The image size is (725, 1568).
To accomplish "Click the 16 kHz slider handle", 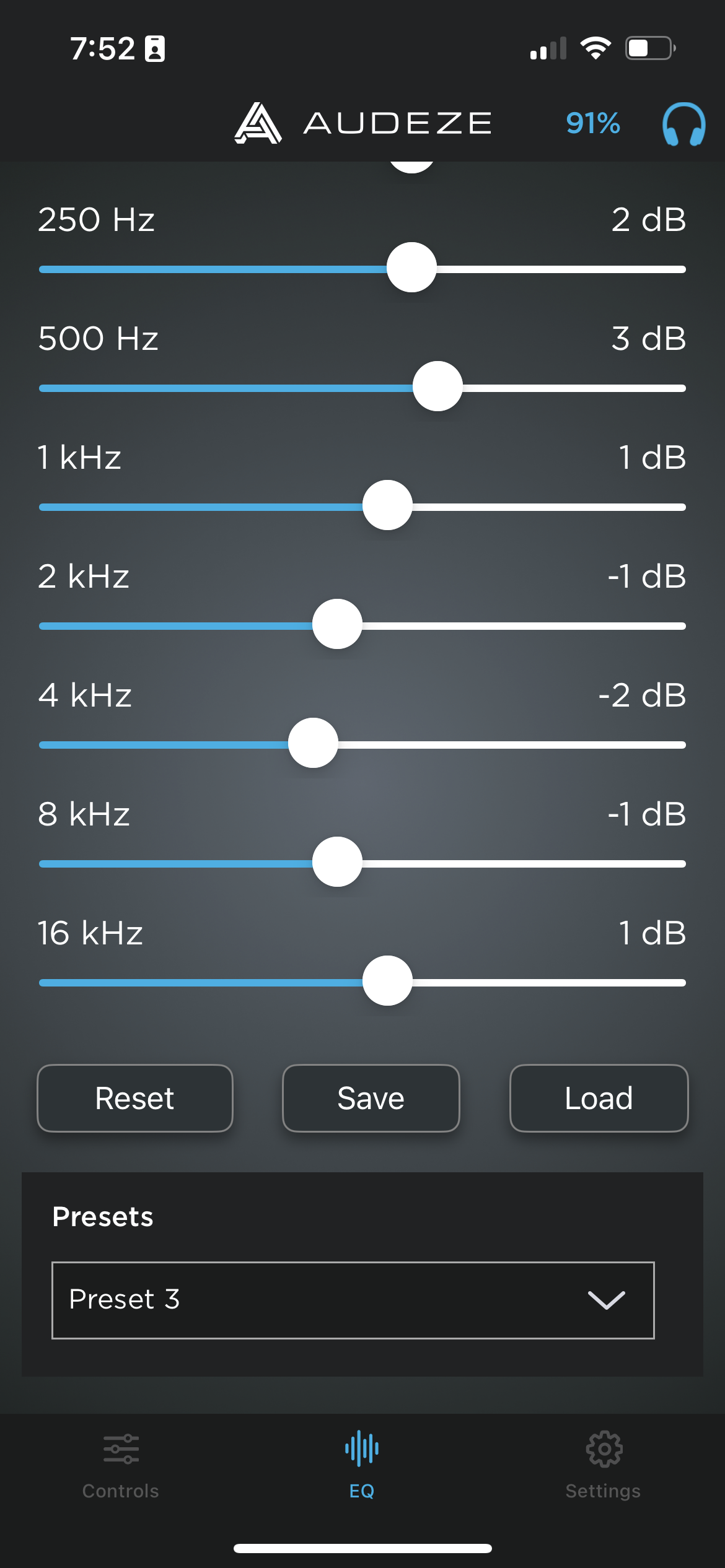I will click(x=387, y=982).
